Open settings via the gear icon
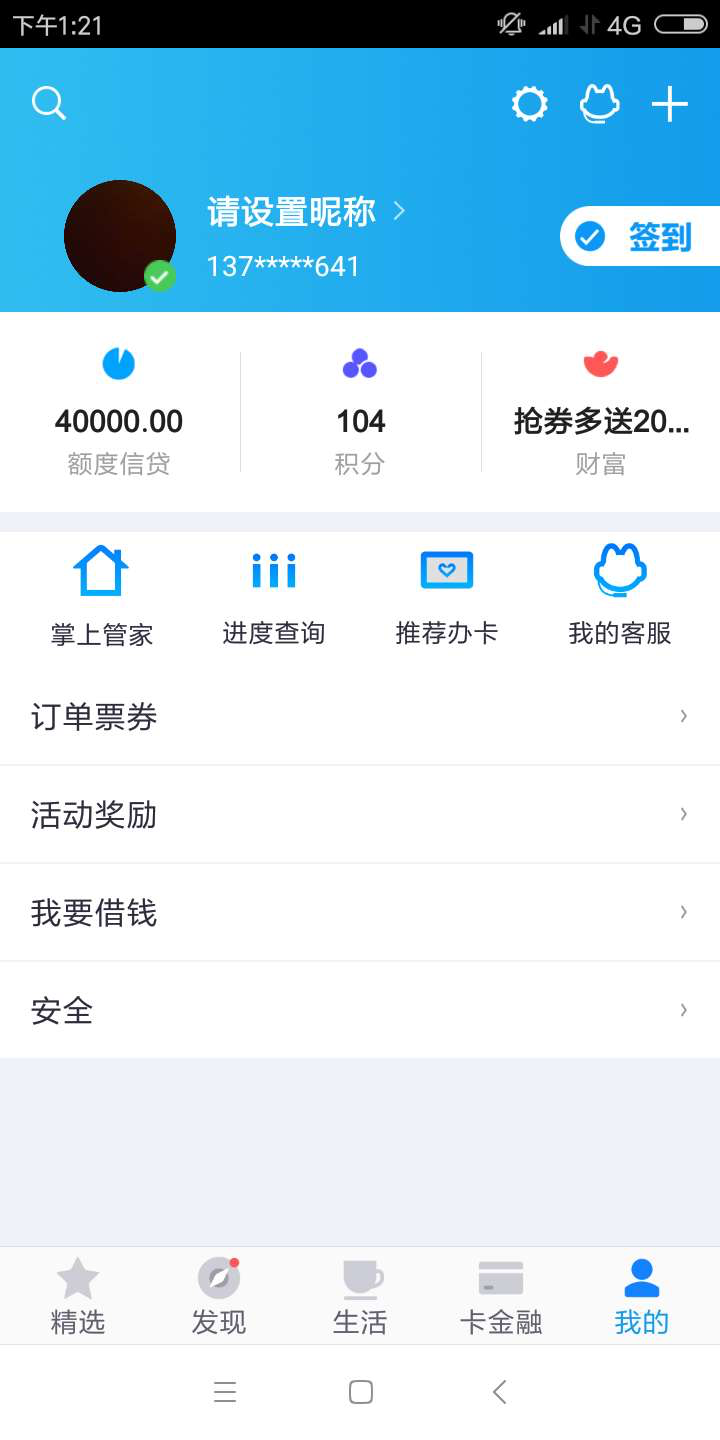The image size is (720, 1440). [x=529, y=104]
